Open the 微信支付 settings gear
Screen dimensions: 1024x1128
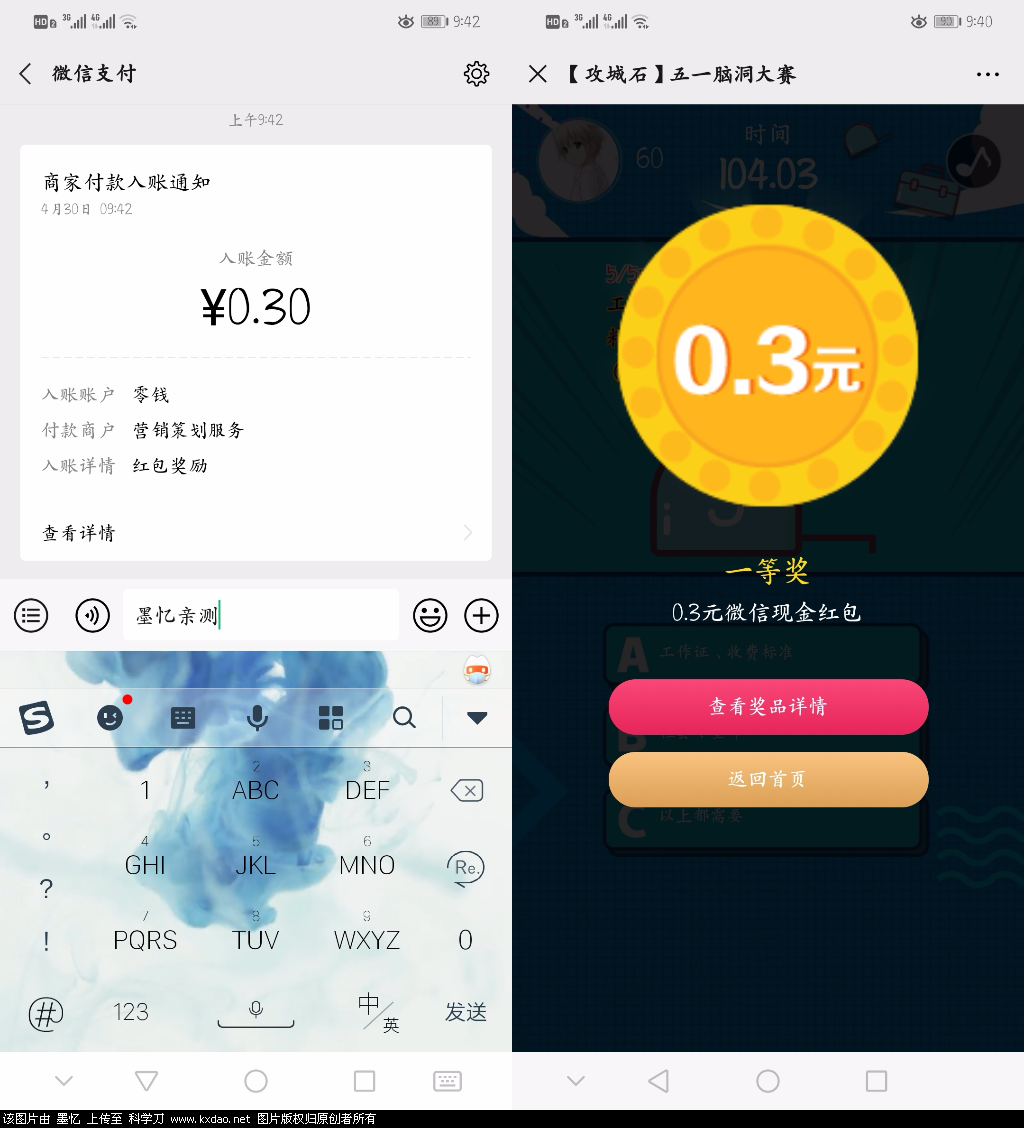point(476,73)
